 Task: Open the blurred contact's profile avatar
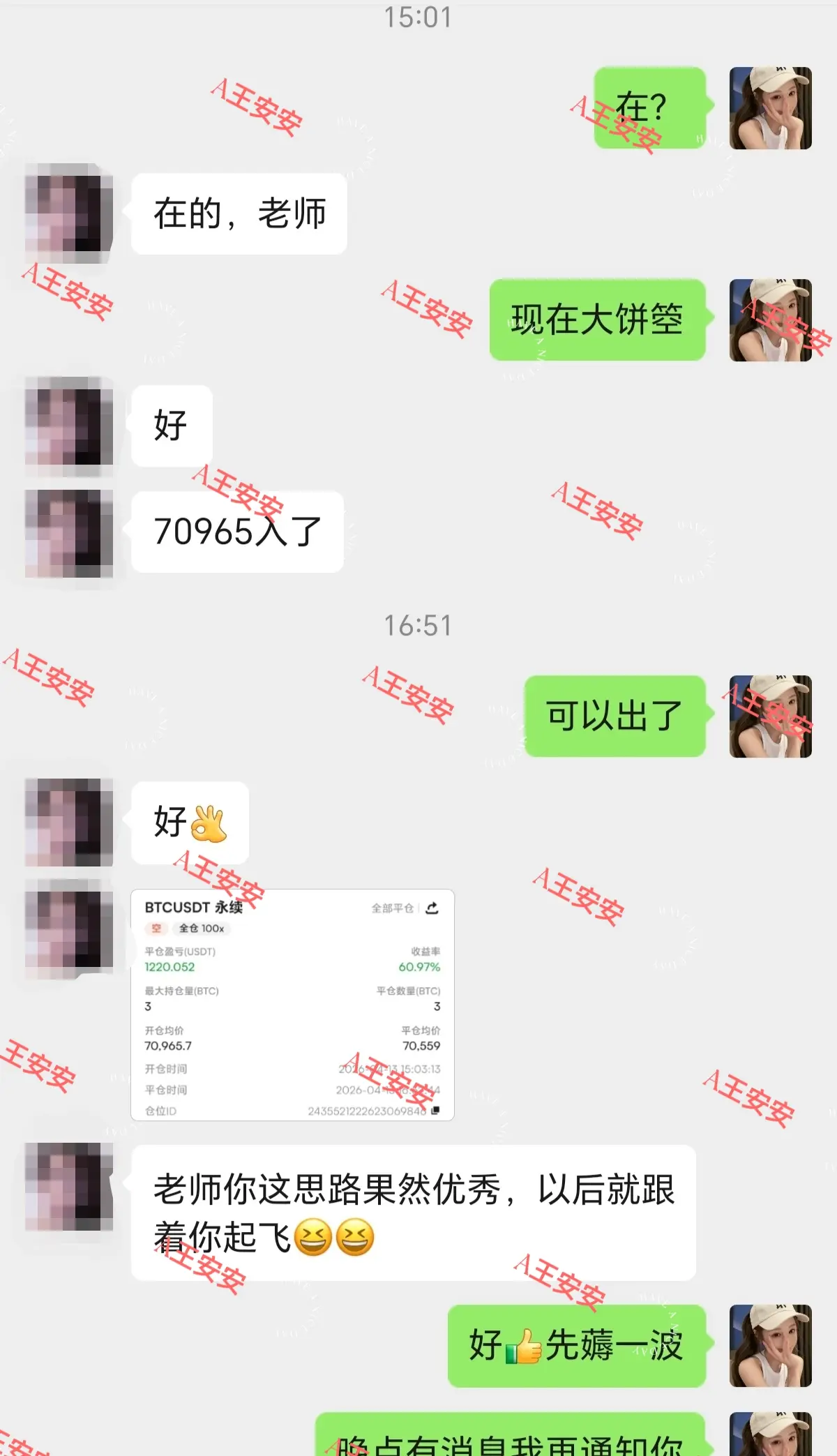[x=68, y=214]
